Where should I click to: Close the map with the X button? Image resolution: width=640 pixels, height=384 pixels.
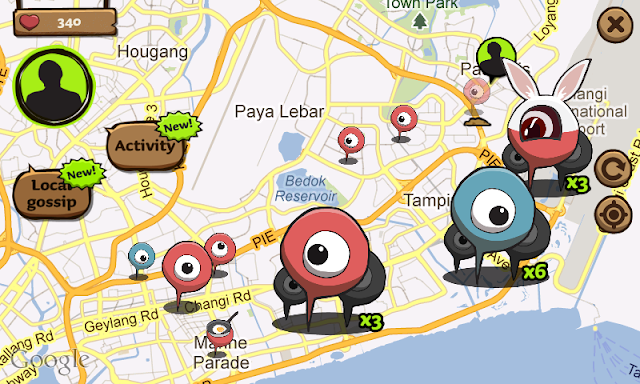pyautogui.click(x=615, y=25)
